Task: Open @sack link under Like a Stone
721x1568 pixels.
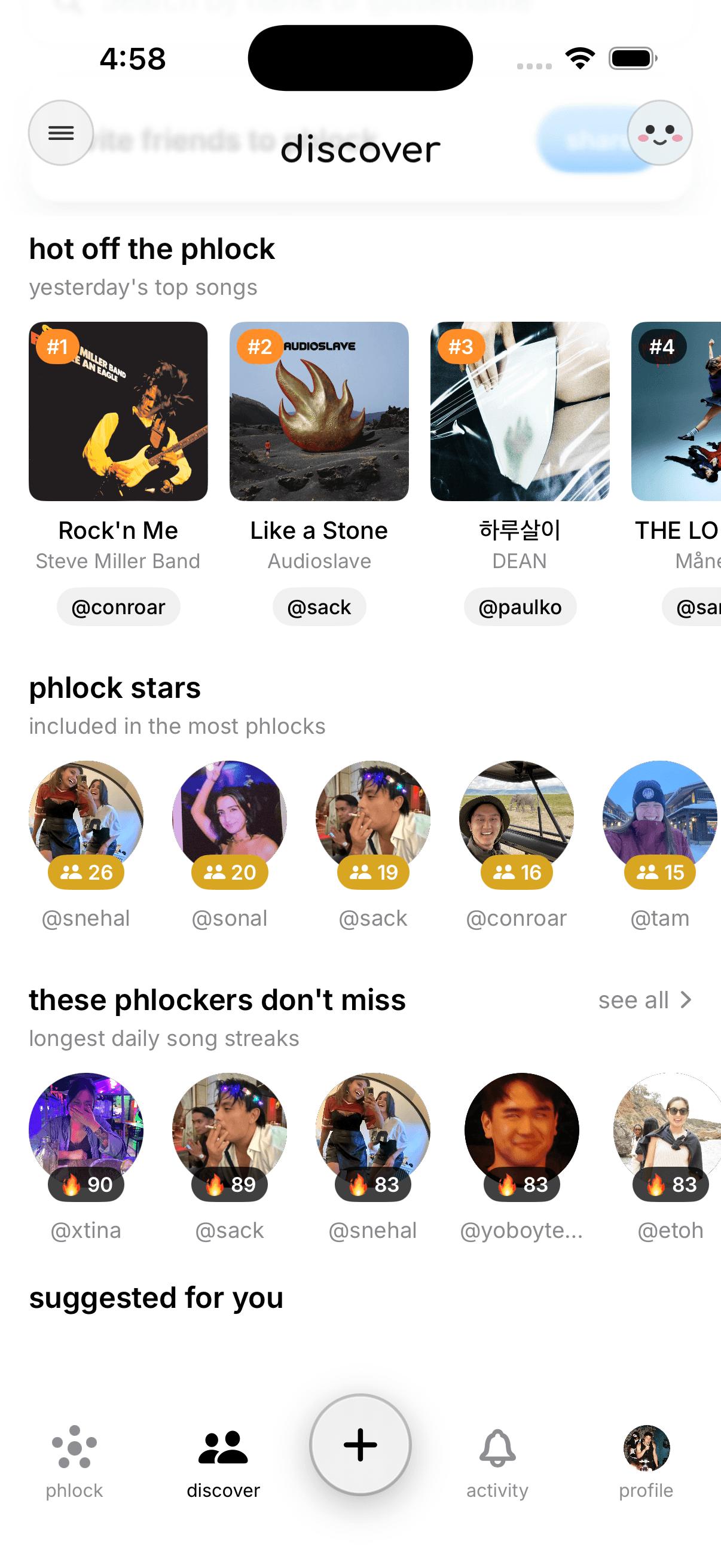Action: coord(319,606)
